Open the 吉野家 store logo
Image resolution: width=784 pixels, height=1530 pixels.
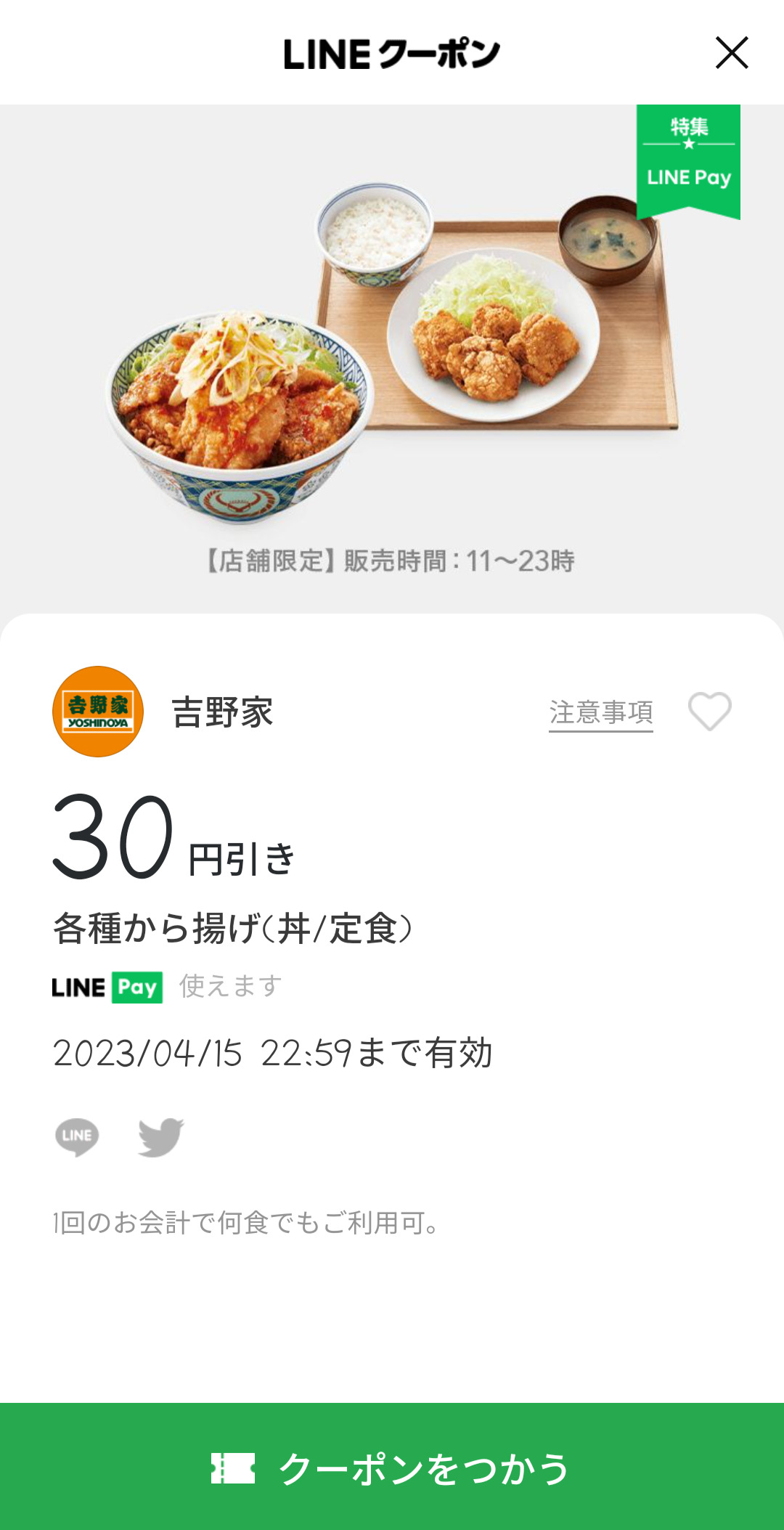(98, 712)
